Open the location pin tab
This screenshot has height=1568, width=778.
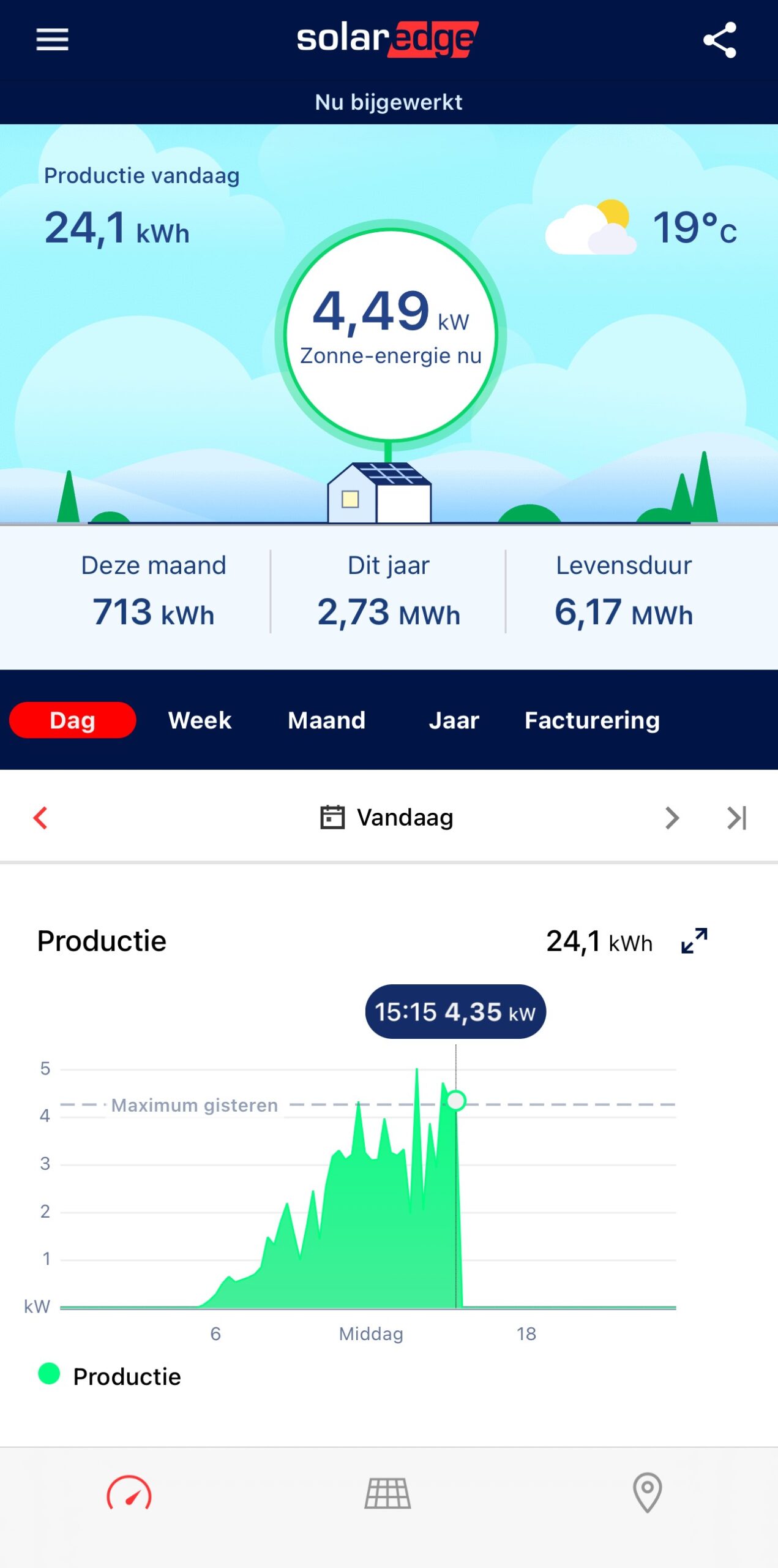click(648, 1493)
